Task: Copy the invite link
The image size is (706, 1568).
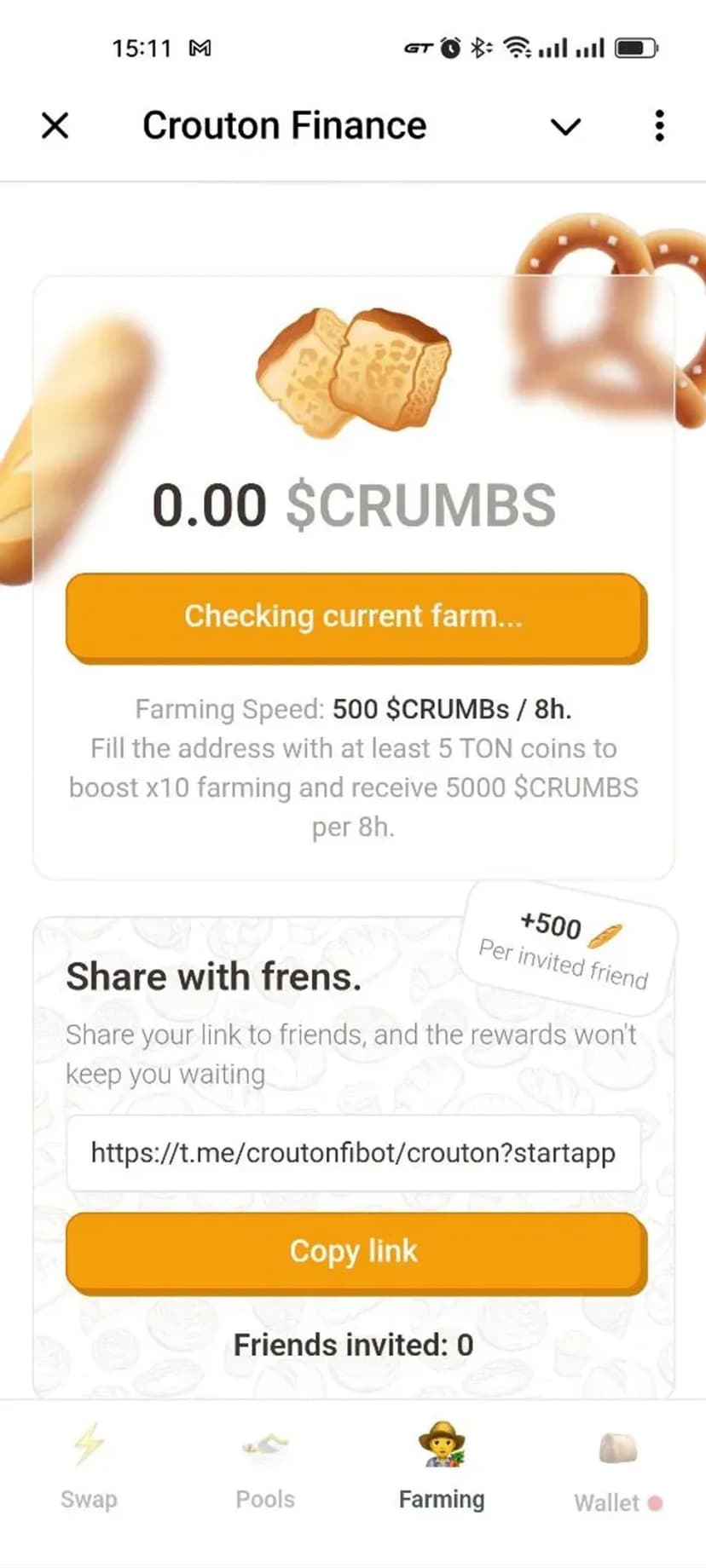Action: coord(355,1251)
